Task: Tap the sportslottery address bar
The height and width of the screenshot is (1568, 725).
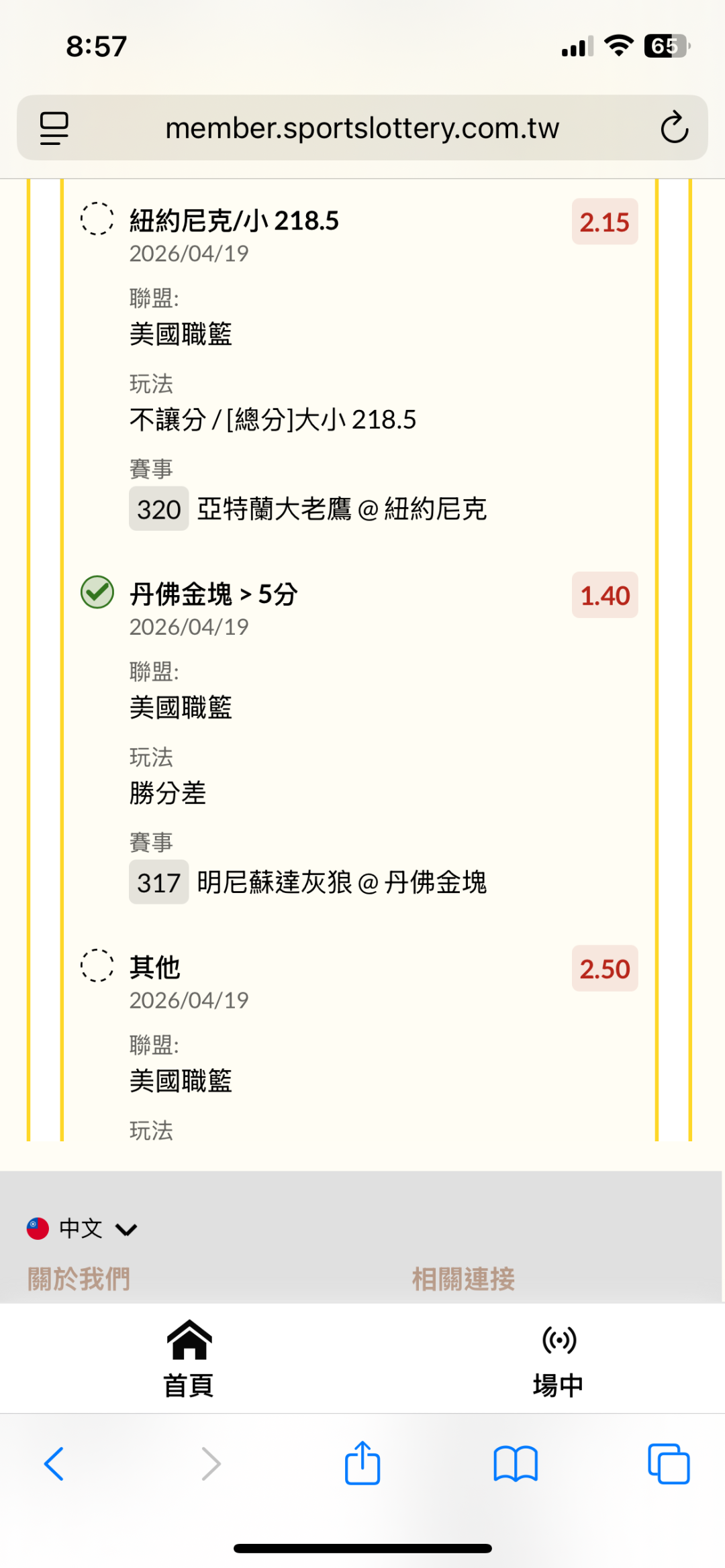Action: coord(362,127)
